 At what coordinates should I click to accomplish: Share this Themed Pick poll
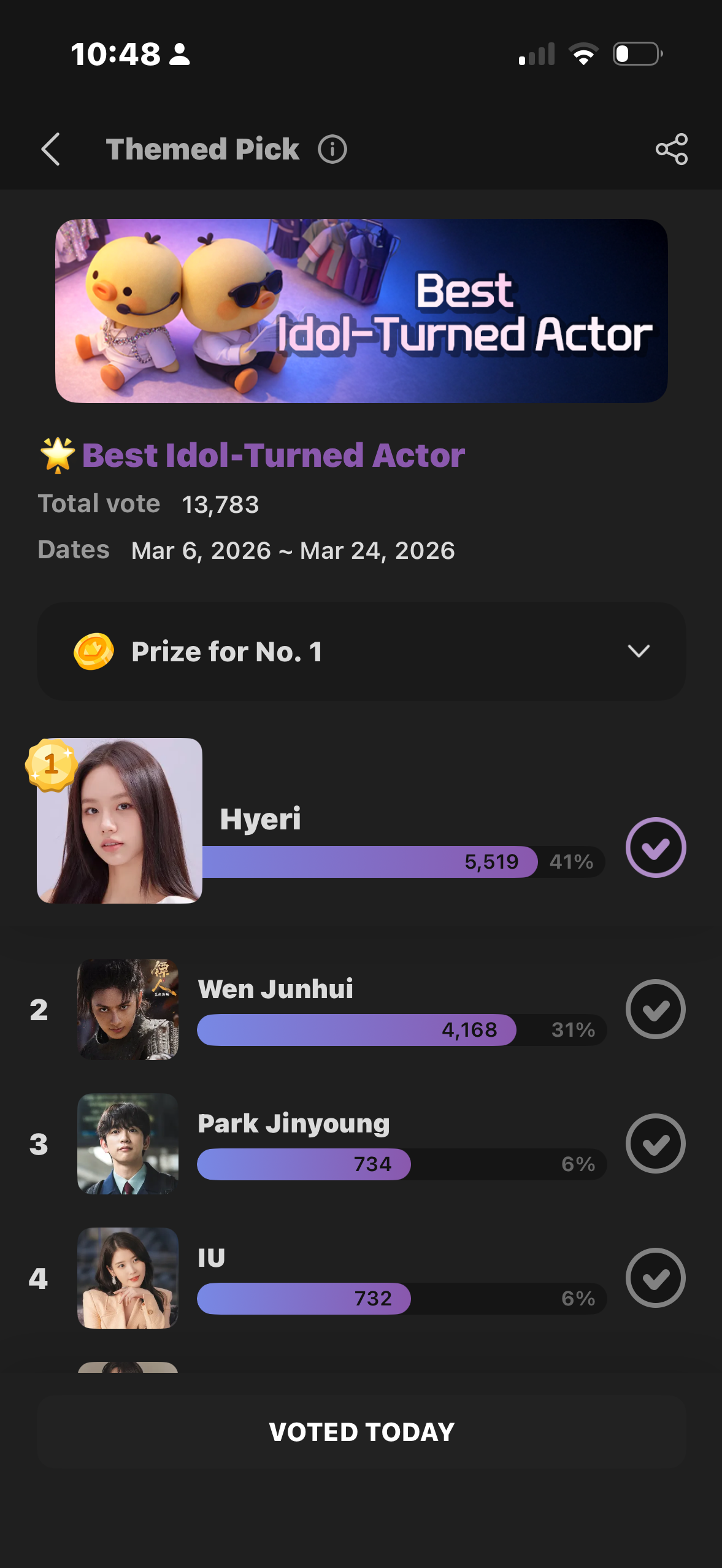pos(672,149)
